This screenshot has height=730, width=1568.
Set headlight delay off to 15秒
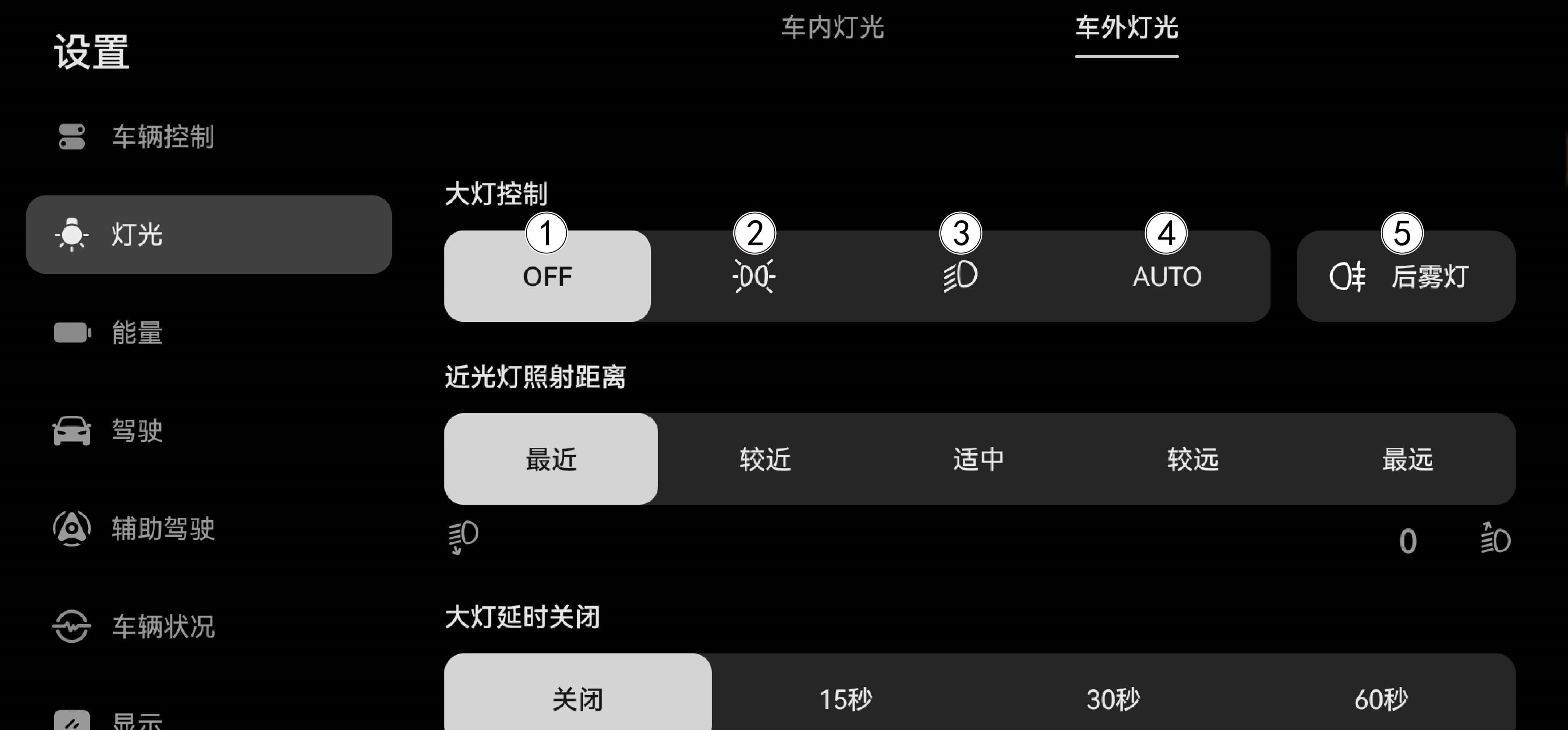pyautogui.click(x=845, y=698)
